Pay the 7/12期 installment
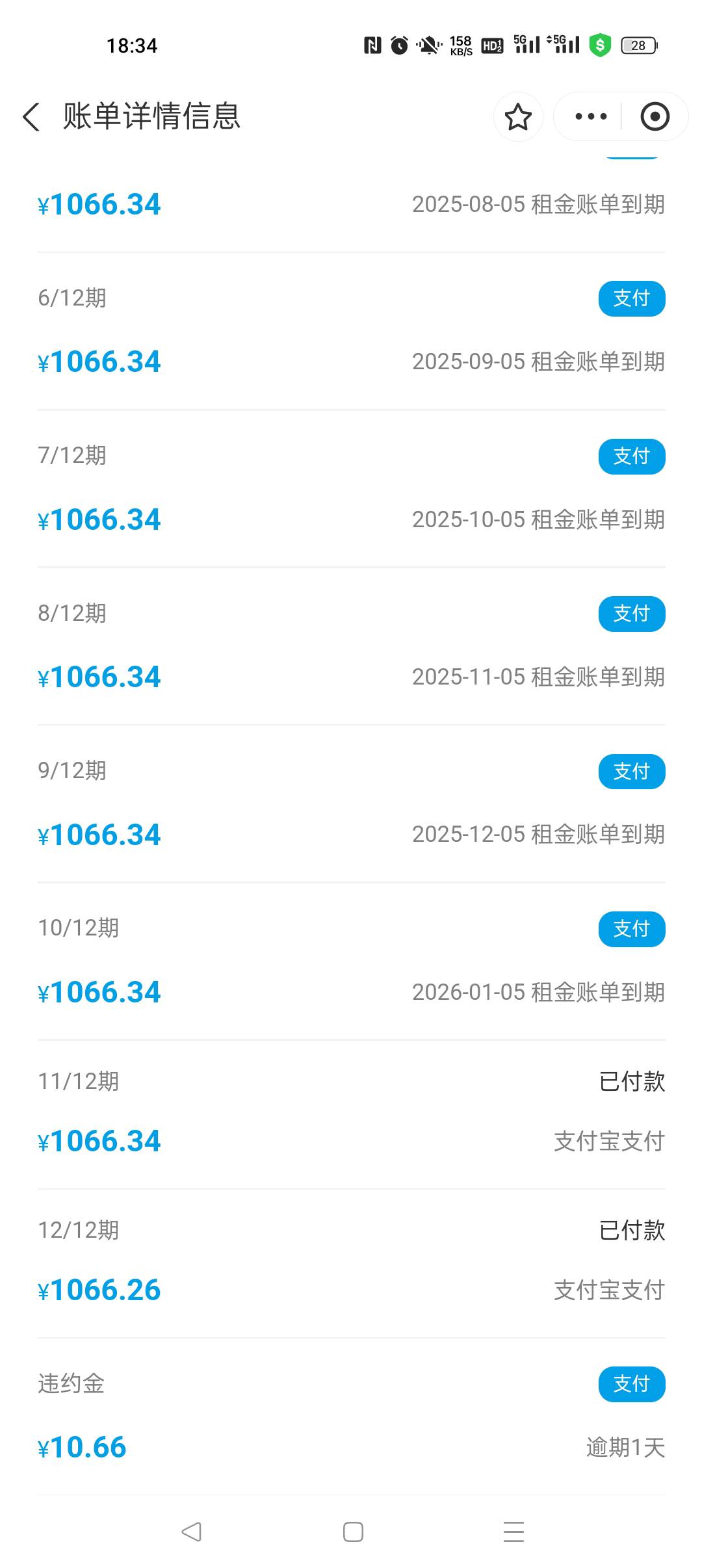This screenshot has height=1568, width=702. click(x=632, y=456)
